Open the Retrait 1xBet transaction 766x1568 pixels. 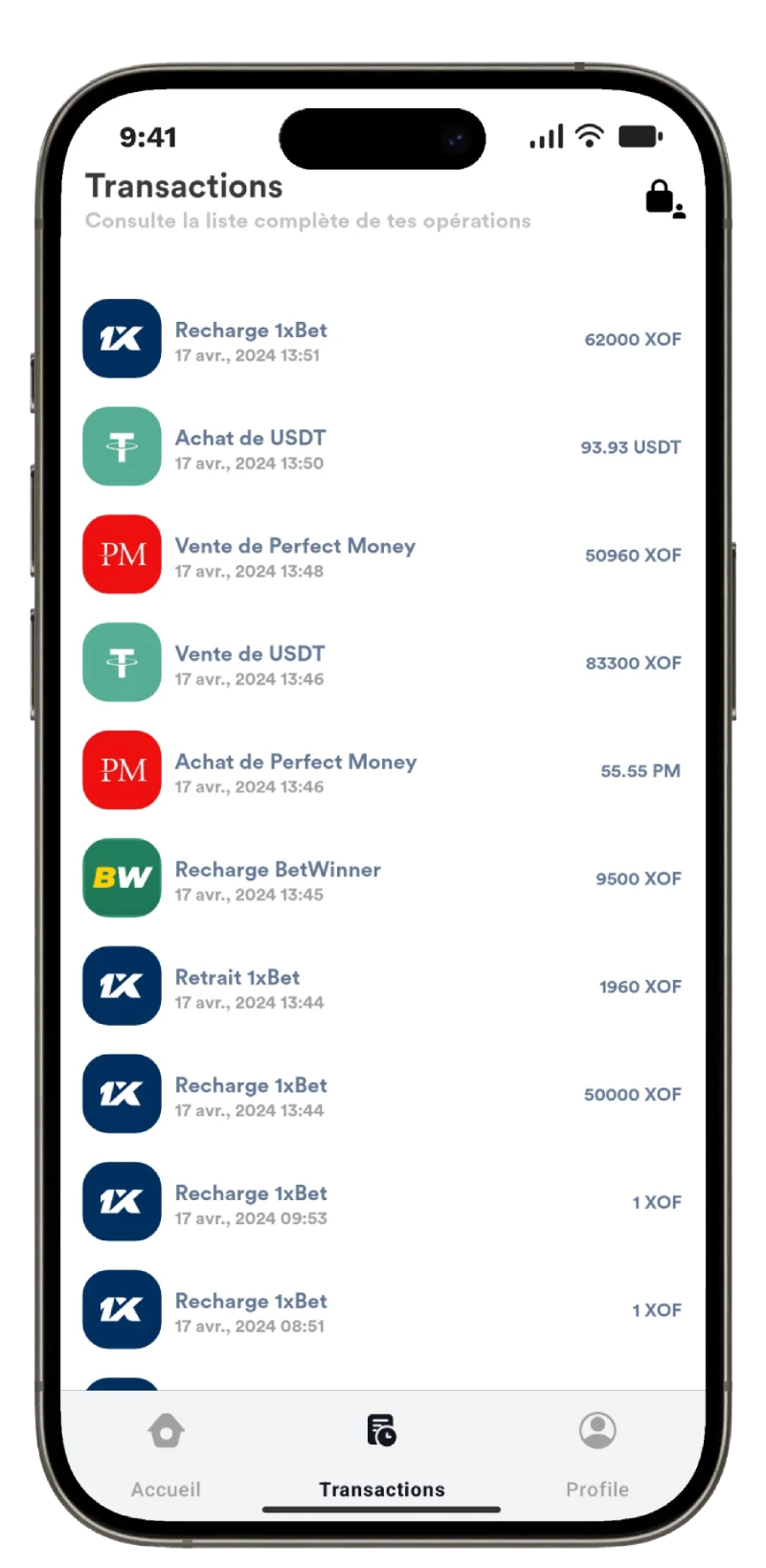pos(381,987)
